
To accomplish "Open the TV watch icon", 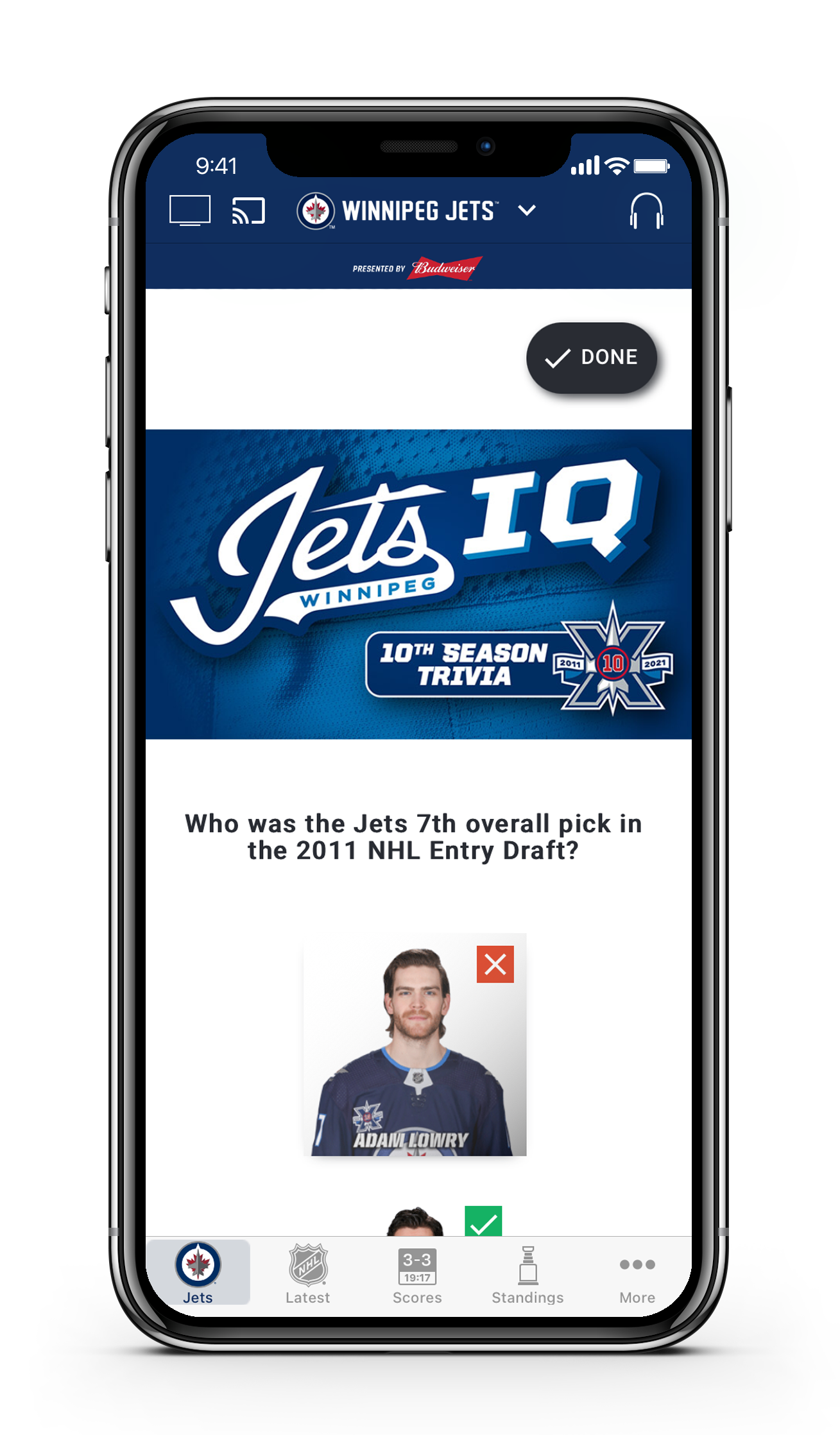I will coord(190,211).
